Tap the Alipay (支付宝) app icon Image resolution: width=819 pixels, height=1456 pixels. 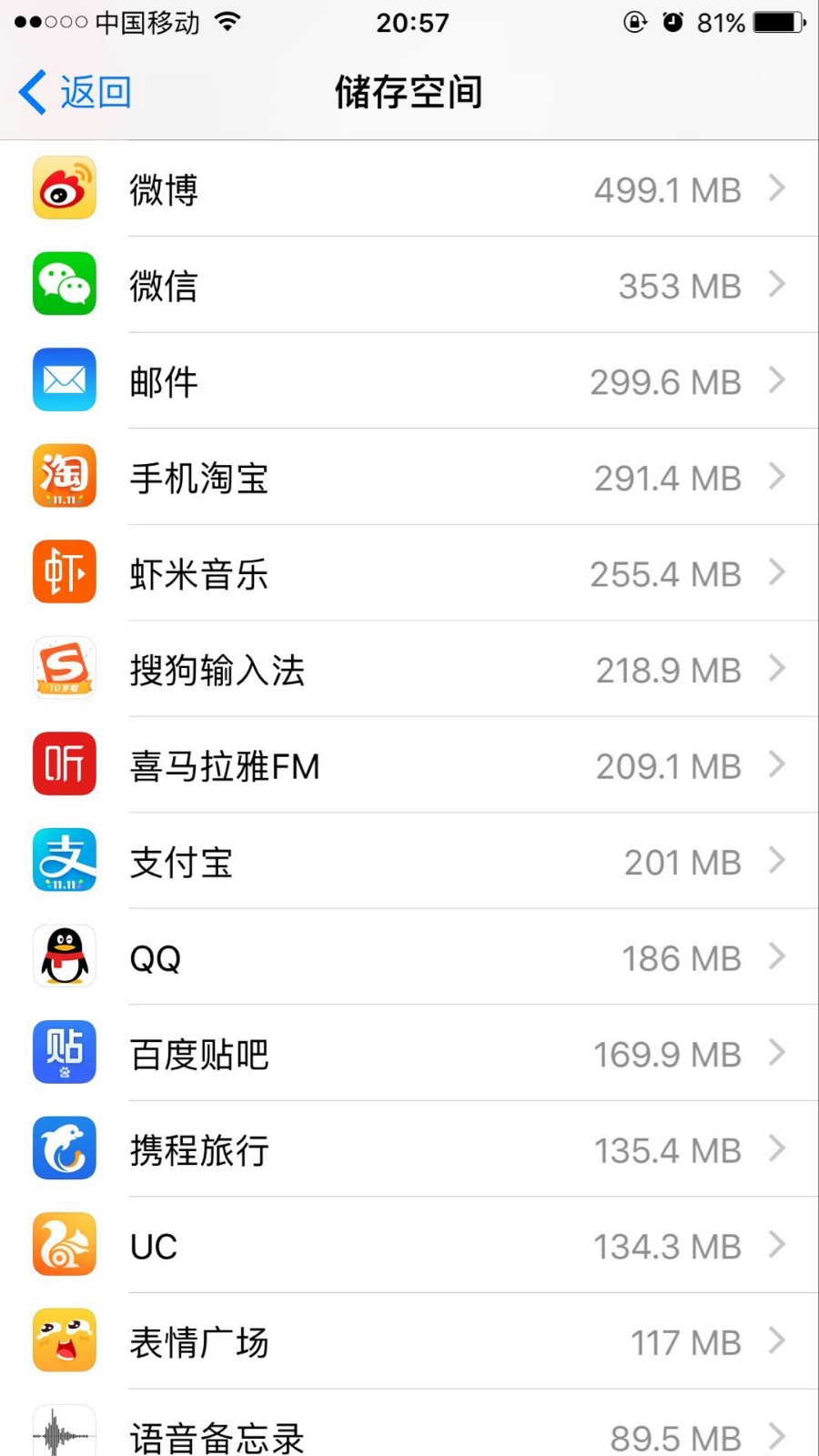[64, 861]
